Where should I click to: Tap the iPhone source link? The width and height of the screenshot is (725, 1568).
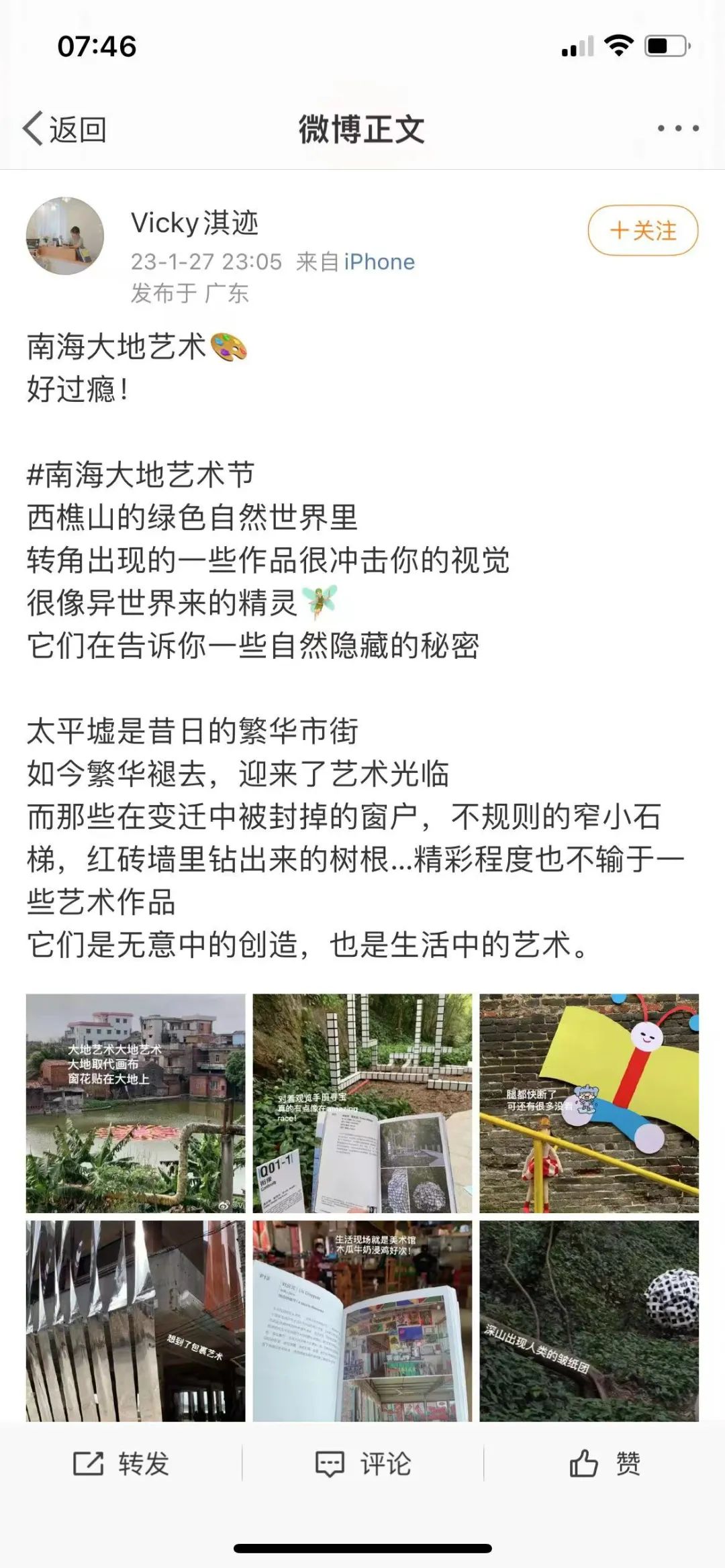379,262
